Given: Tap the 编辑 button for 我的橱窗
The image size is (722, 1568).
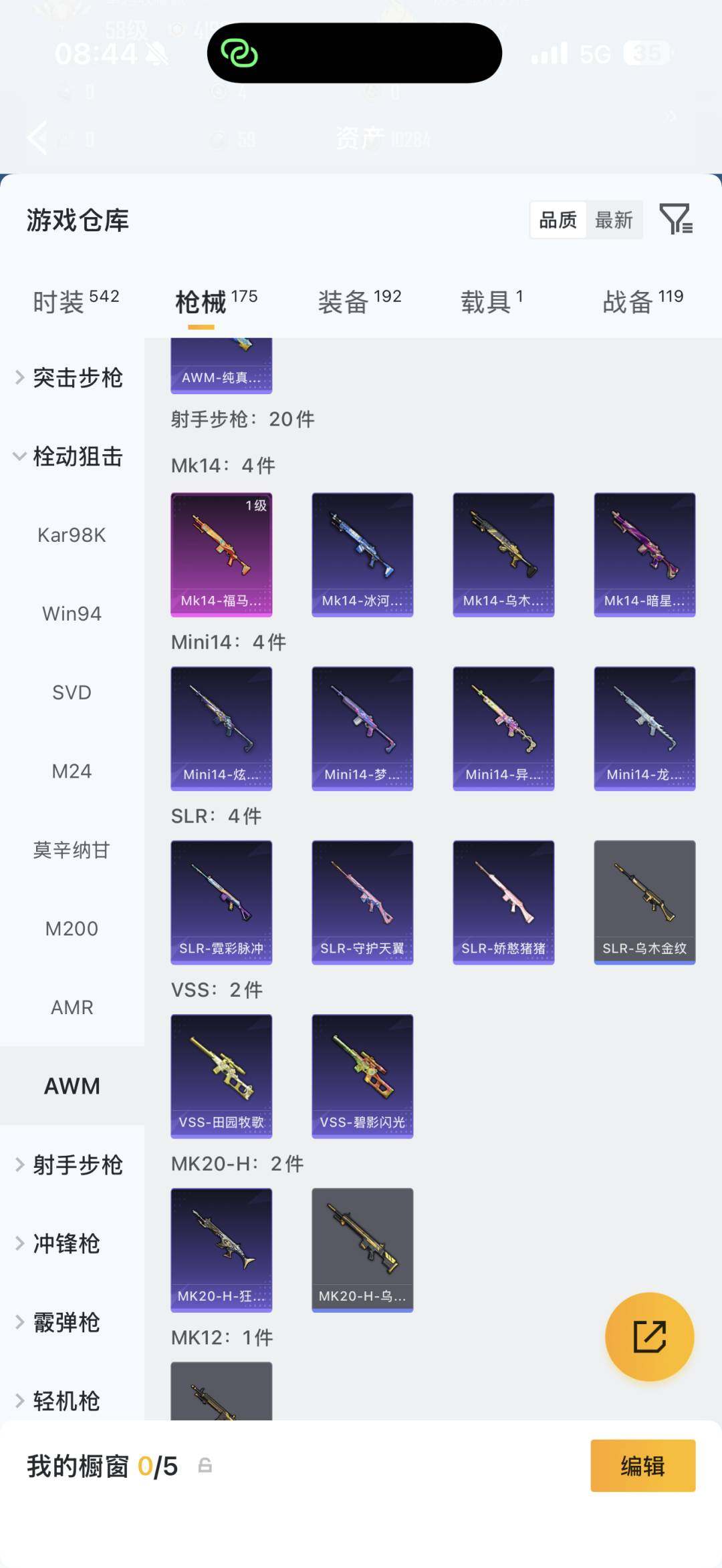Looking at the screenshot, I should pos(642,1466).
